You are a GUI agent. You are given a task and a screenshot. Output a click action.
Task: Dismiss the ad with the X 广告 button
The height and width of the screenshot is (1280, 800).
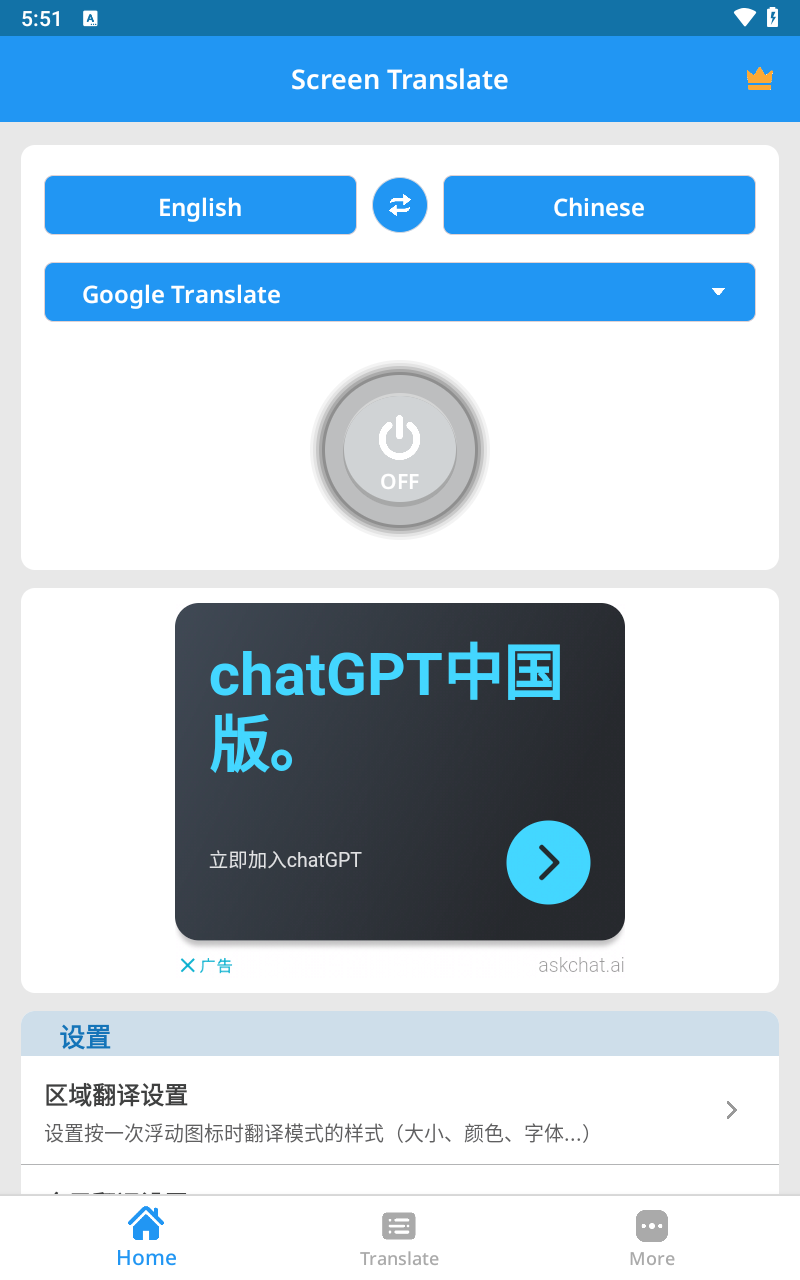click(x=206, y=965)
